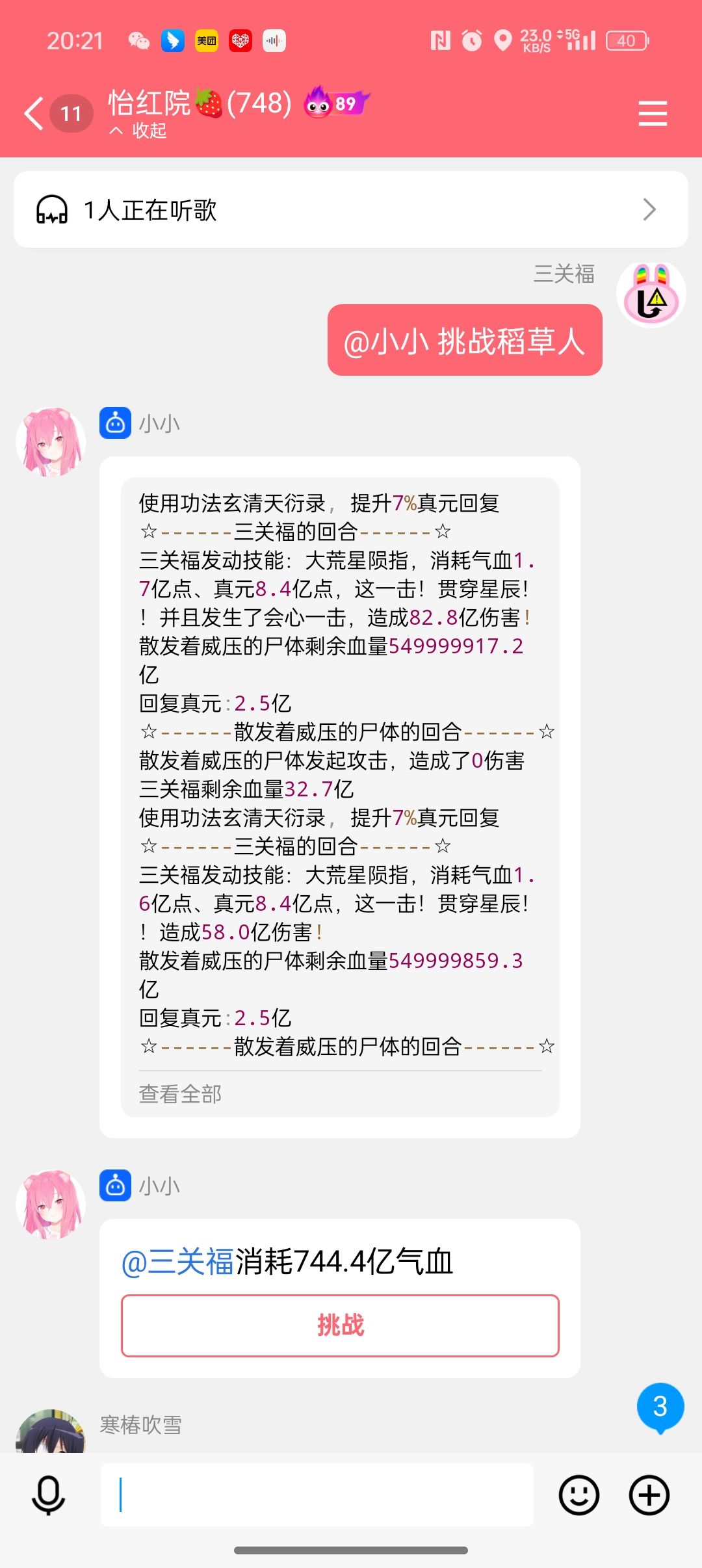702x1568 pixels.
Task: Open the group menu icon
Action: (x=653, y=114)
